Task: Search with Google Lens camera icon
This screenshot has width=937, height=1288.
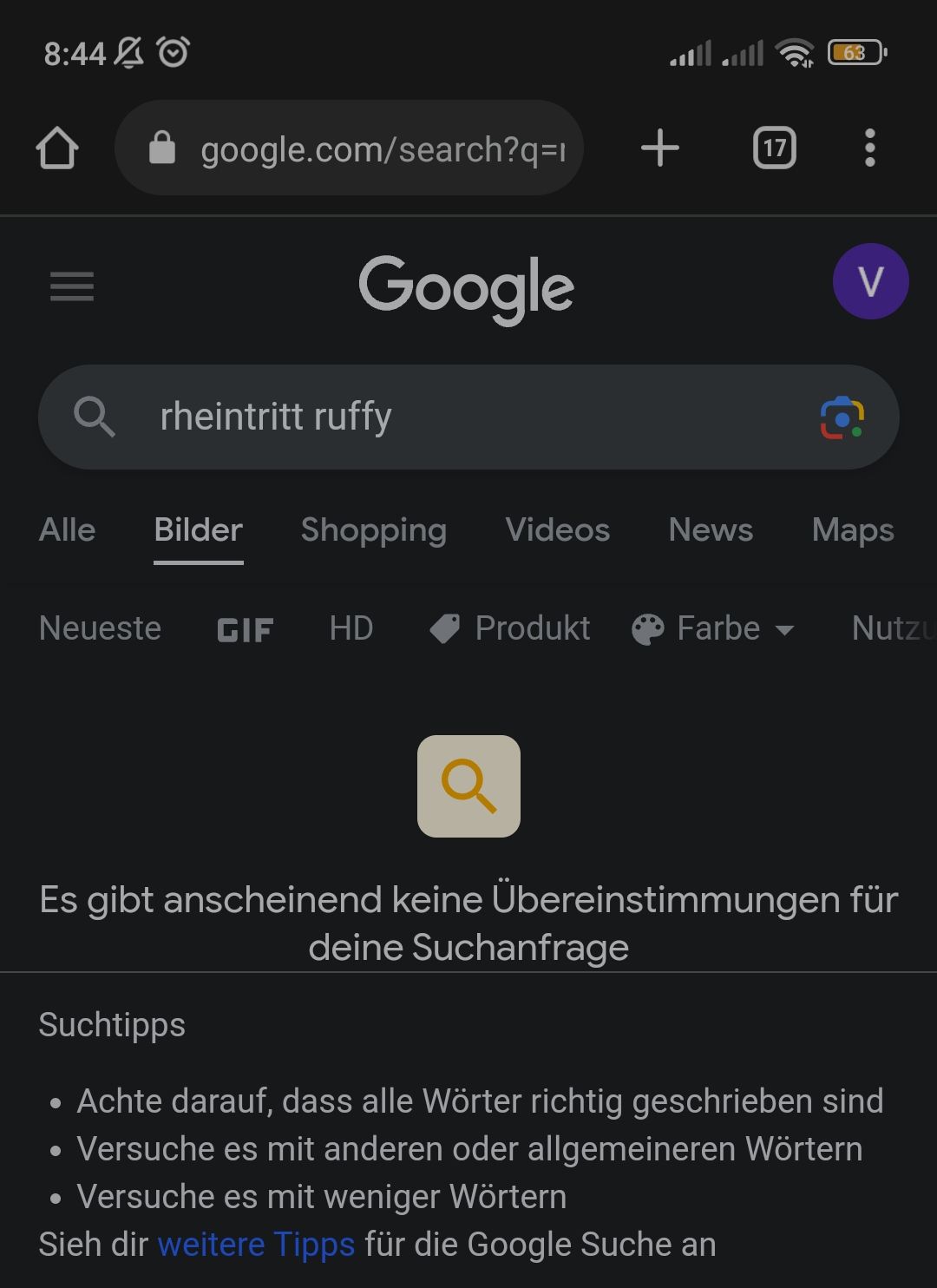Action: (842, 417)
